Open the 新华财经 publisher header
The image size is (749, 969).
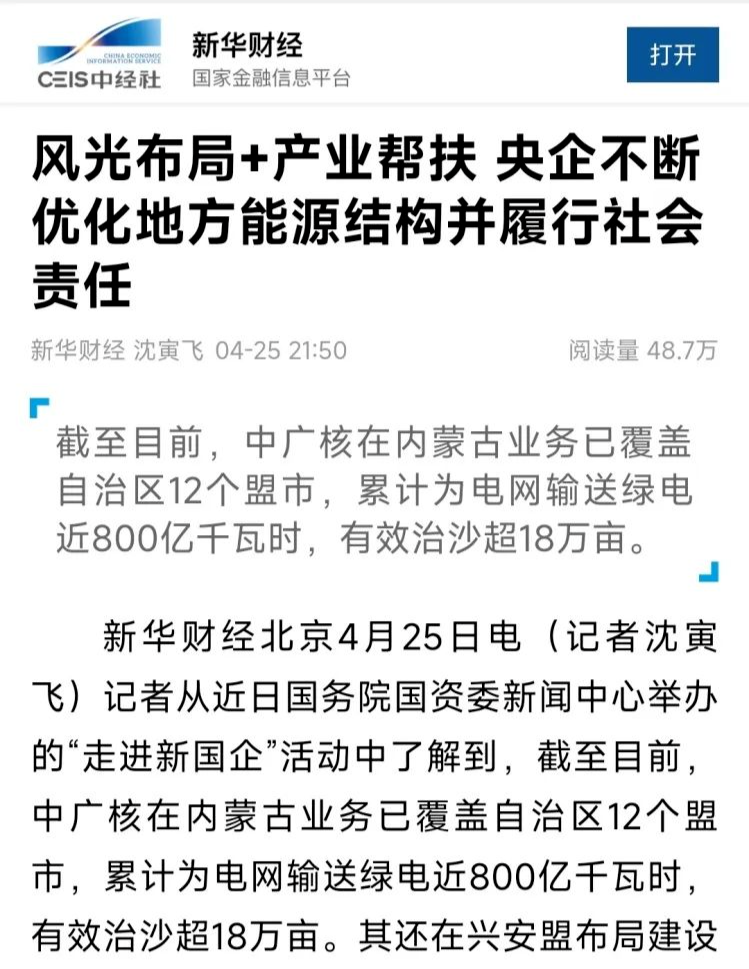247,46
